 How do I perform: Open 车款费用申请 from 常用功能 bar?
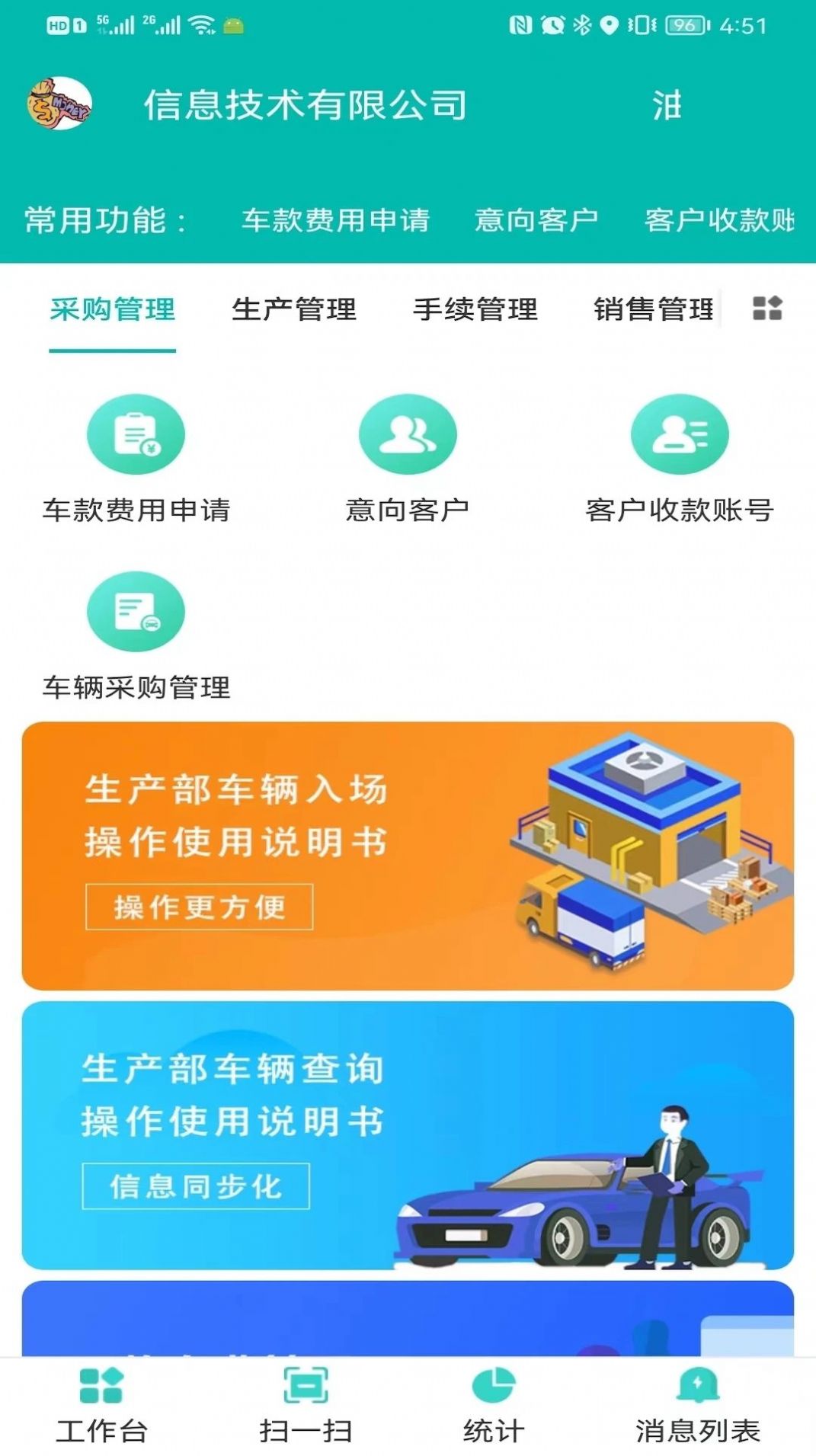coord(335,219)
